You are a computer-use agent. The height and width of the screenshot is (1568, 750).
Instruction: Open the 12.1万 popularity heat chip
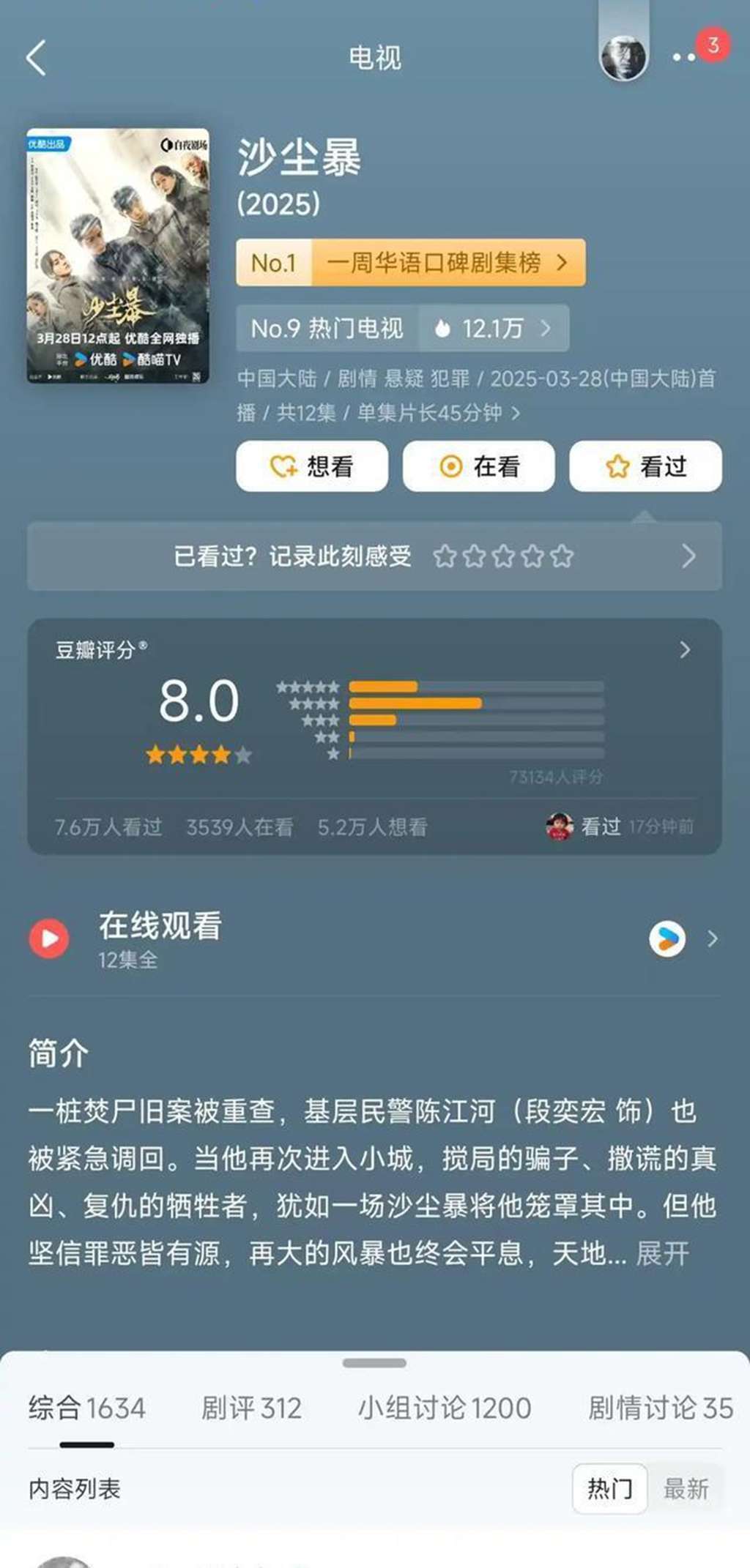click(x=494, y=328)
